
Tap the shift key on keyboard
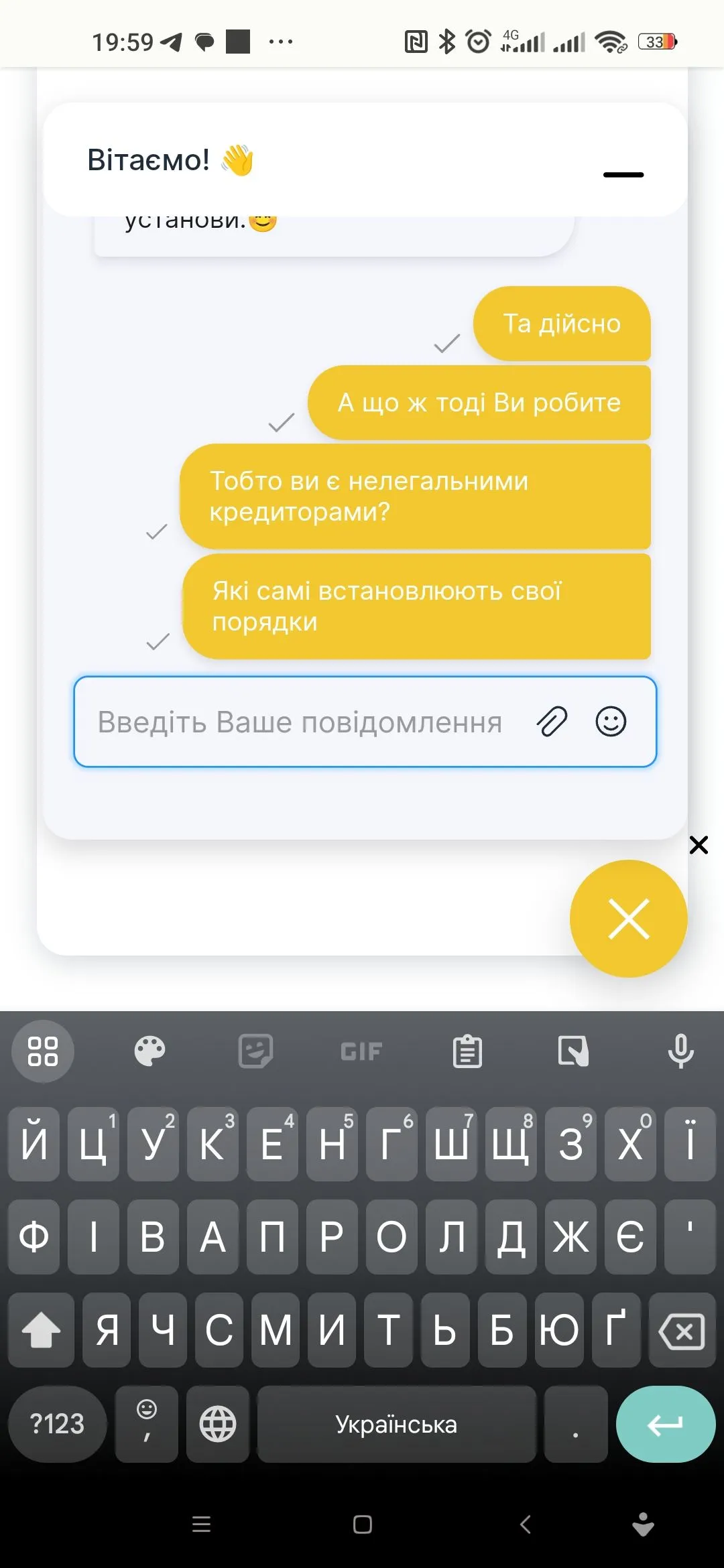pyautogui.click(x=42, y=1330)
